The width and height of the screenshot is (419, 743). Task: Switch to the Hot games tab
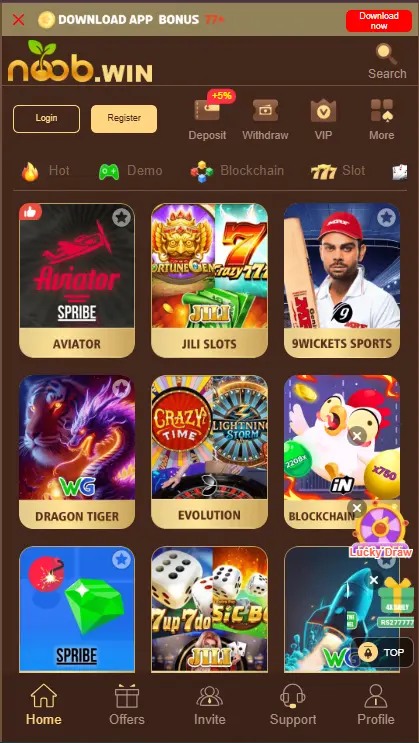46,171
